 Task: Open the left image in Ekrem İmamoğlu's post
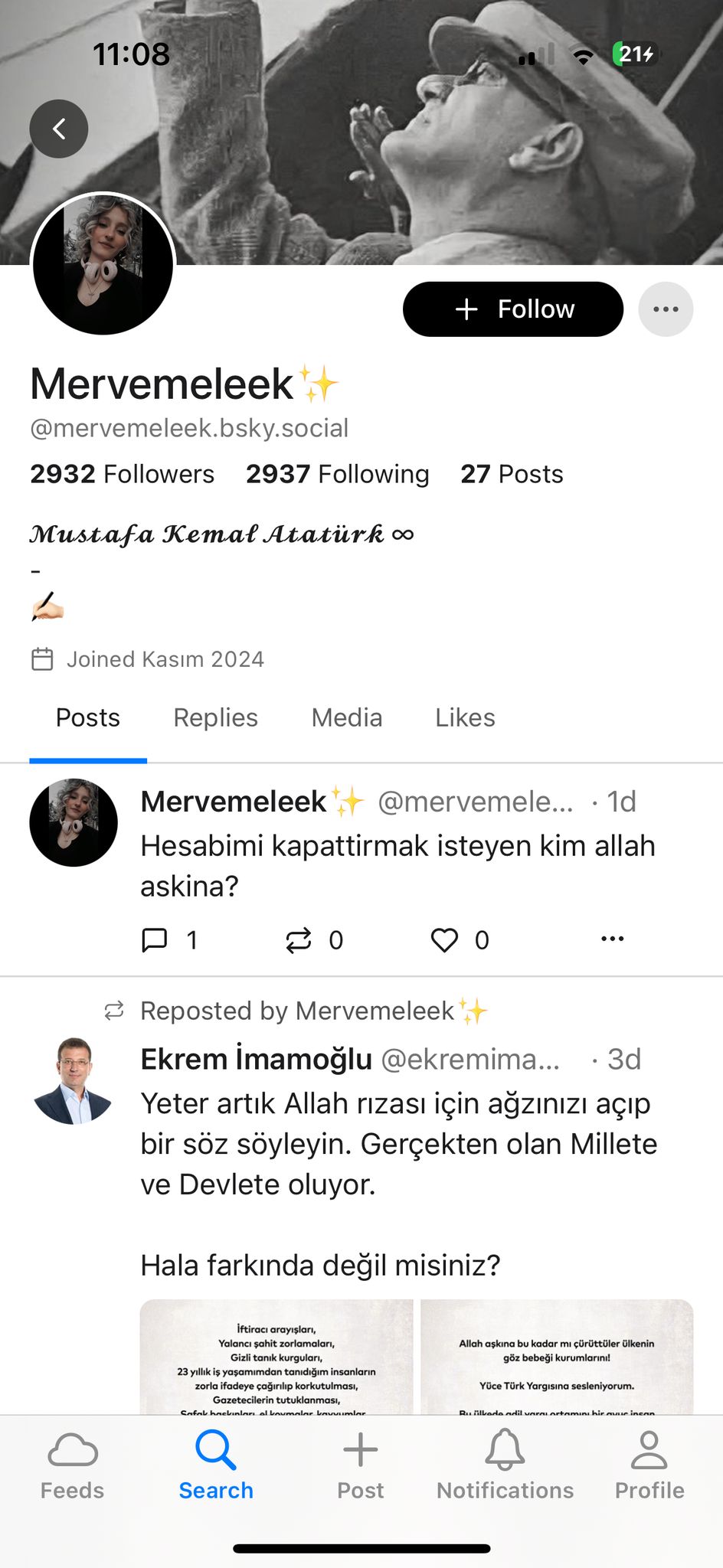point(276,1357)
